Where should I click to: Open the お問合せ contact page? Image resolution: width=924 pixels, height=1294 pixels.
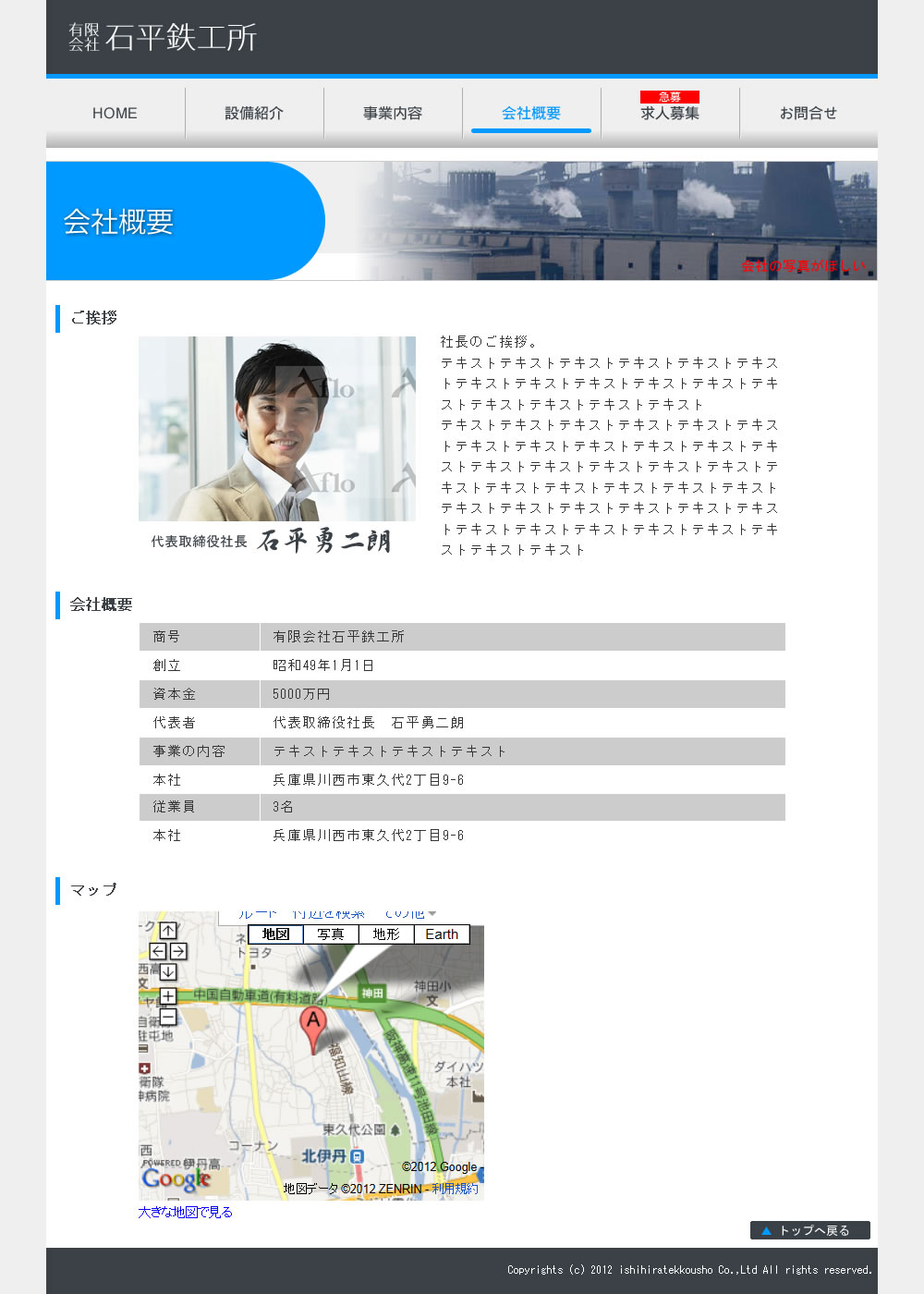tap(808, 113)
